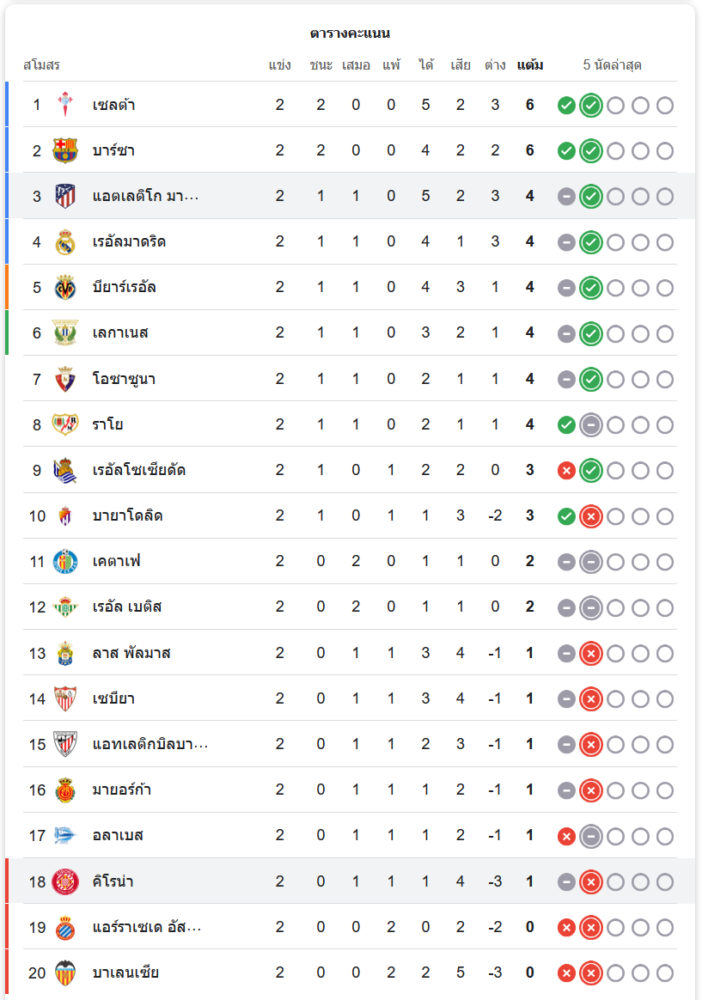Open the เลกาเนส row
Image resolution: width=702 pixels, height=1000 pixels.
(x=120, y=333)
